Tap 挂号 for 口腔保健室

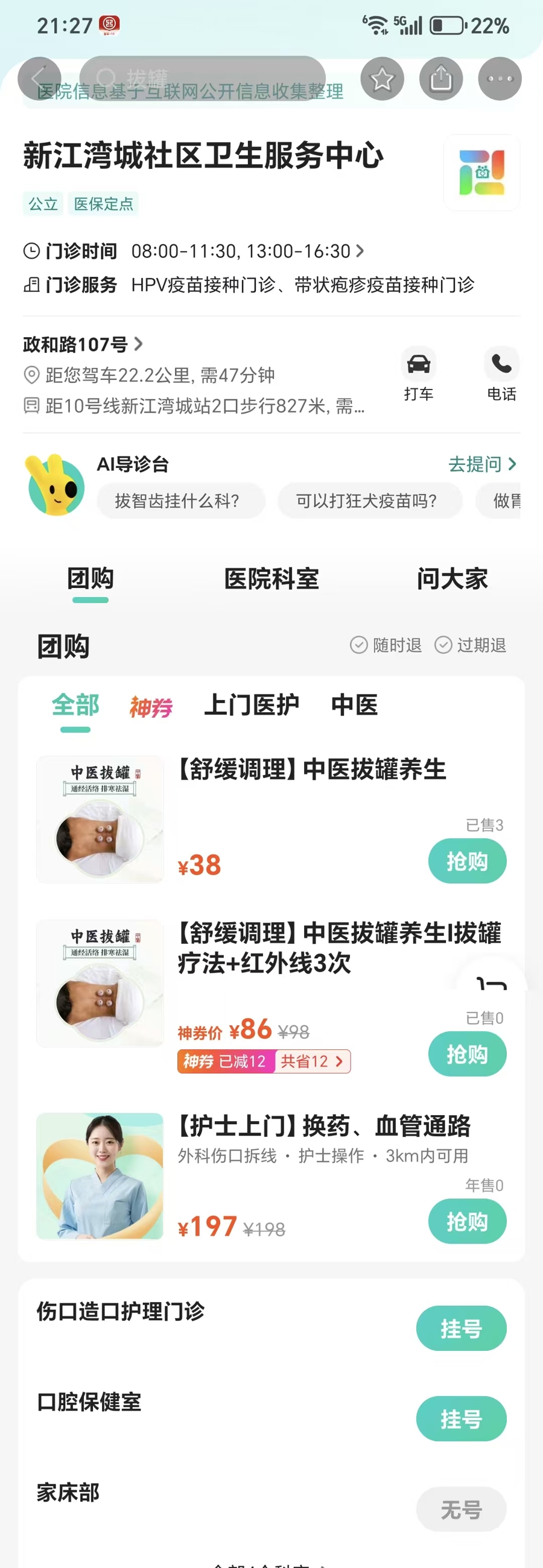point(461,1418)
